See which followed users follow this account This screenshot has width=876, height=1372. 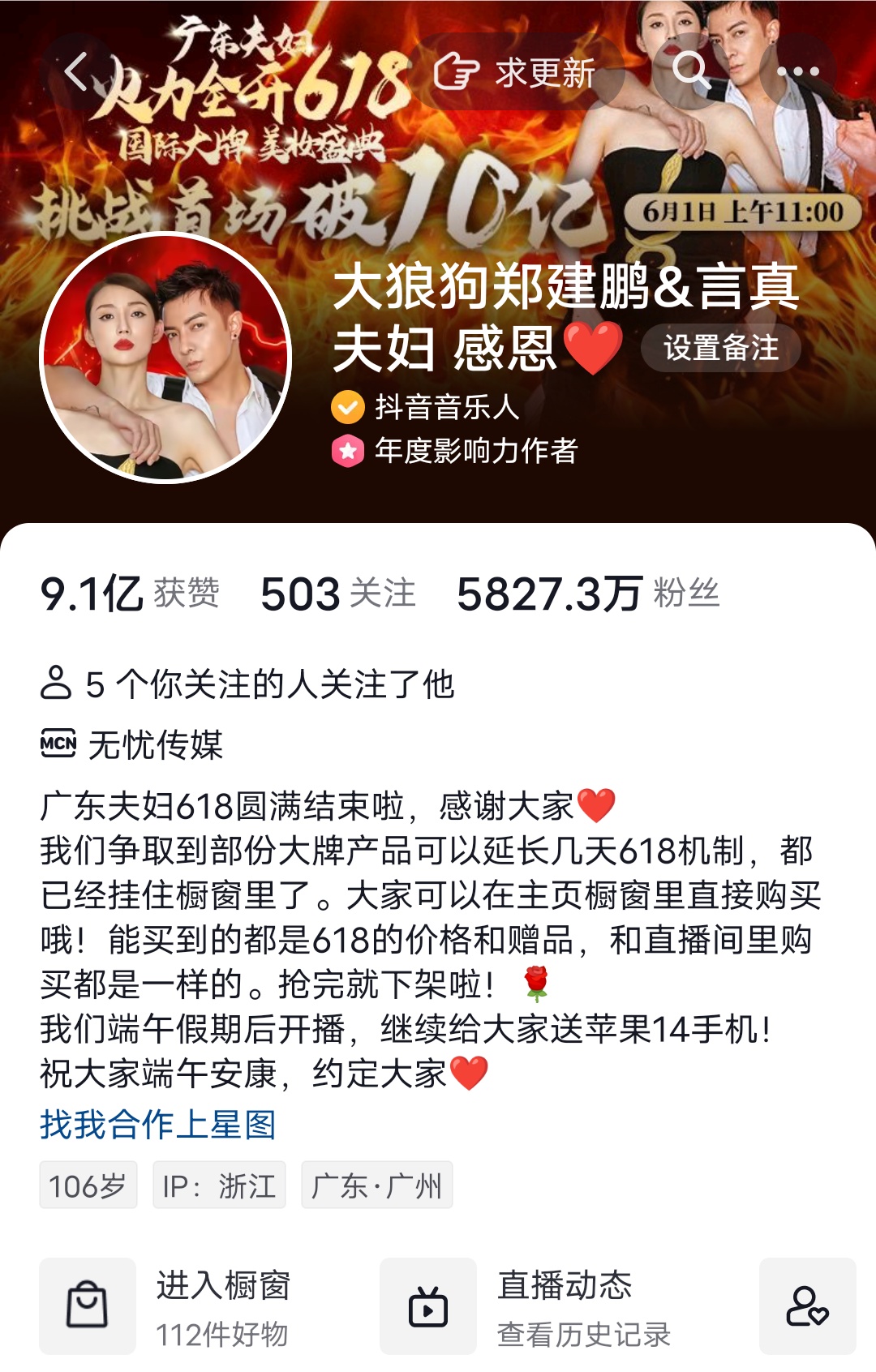pos(247,684)
